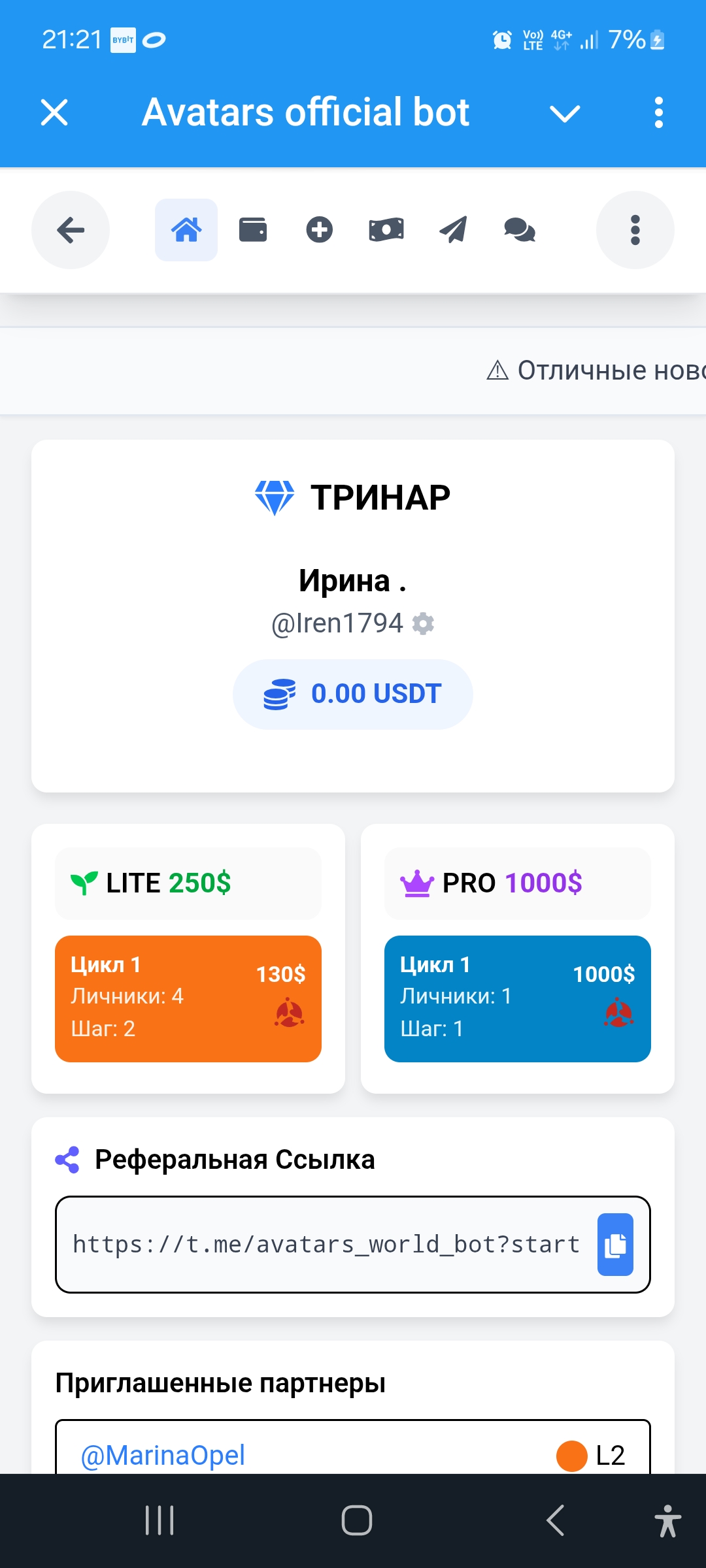
Task: Open recent apps from navigation bar
Action: tap(160, 1520)
